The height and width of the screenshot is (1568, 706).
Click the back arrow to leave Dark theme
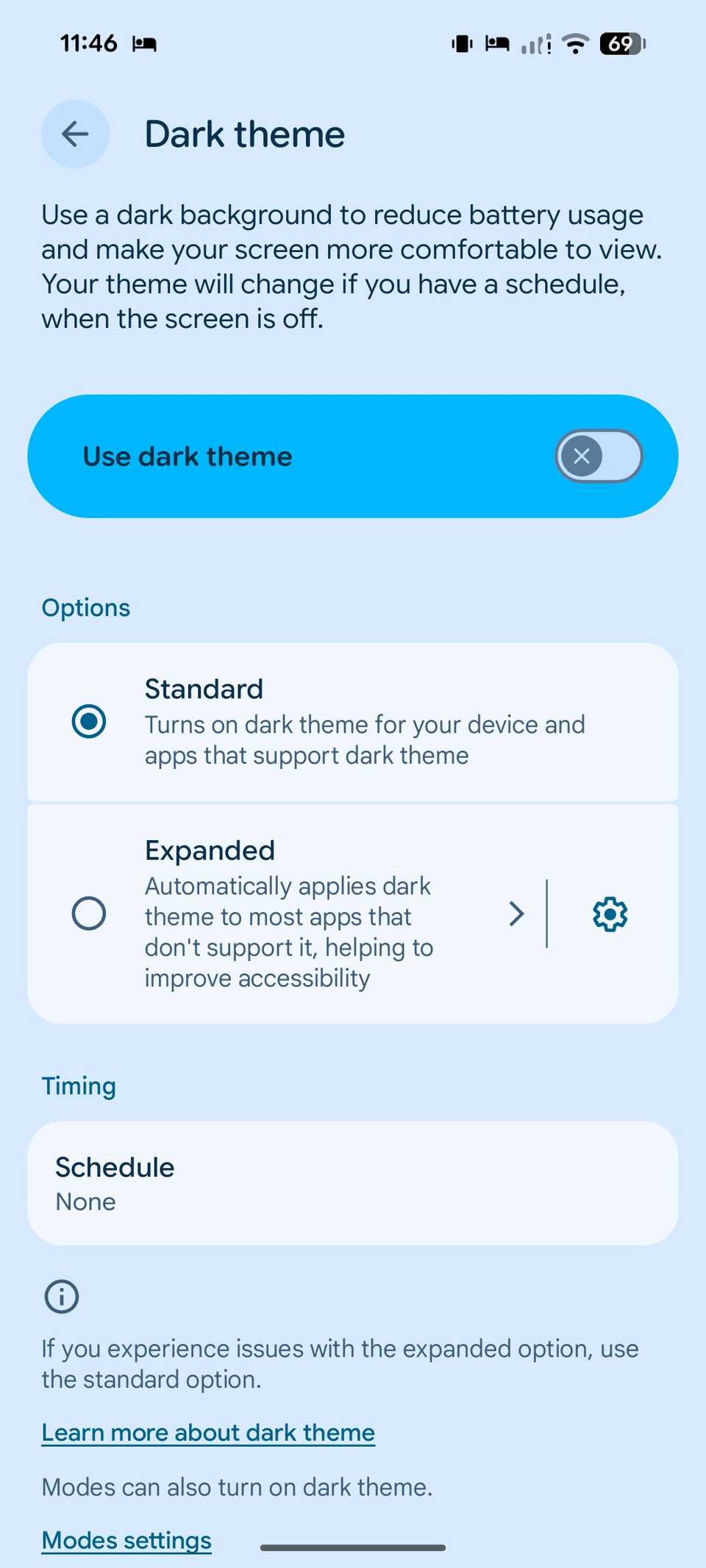(x=74, y=134)
